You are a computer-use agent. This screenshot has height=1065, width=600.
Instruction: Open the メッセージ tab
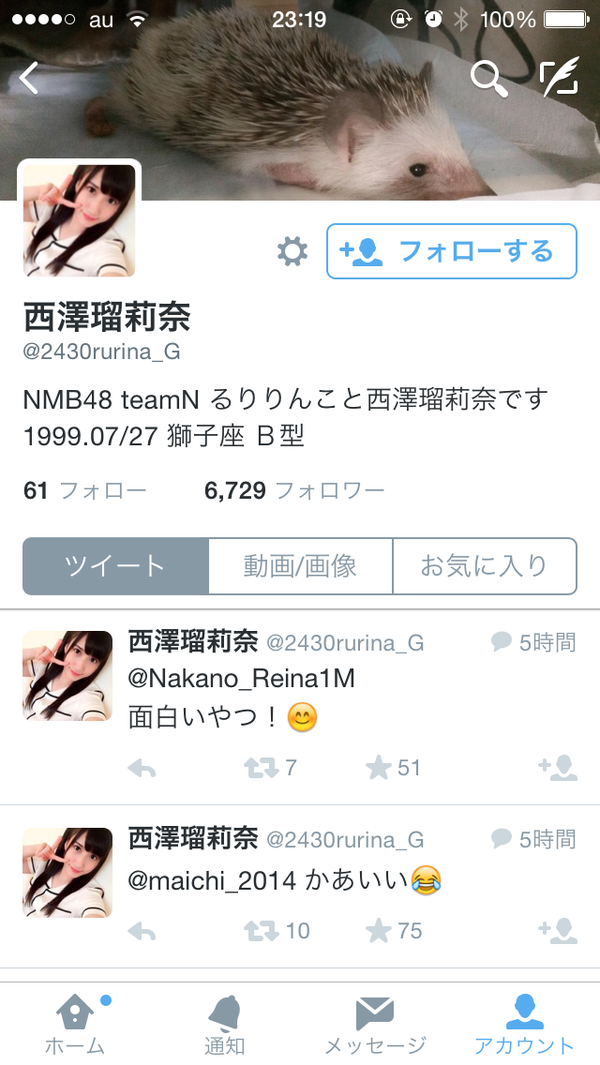(x=375, y=1024)
